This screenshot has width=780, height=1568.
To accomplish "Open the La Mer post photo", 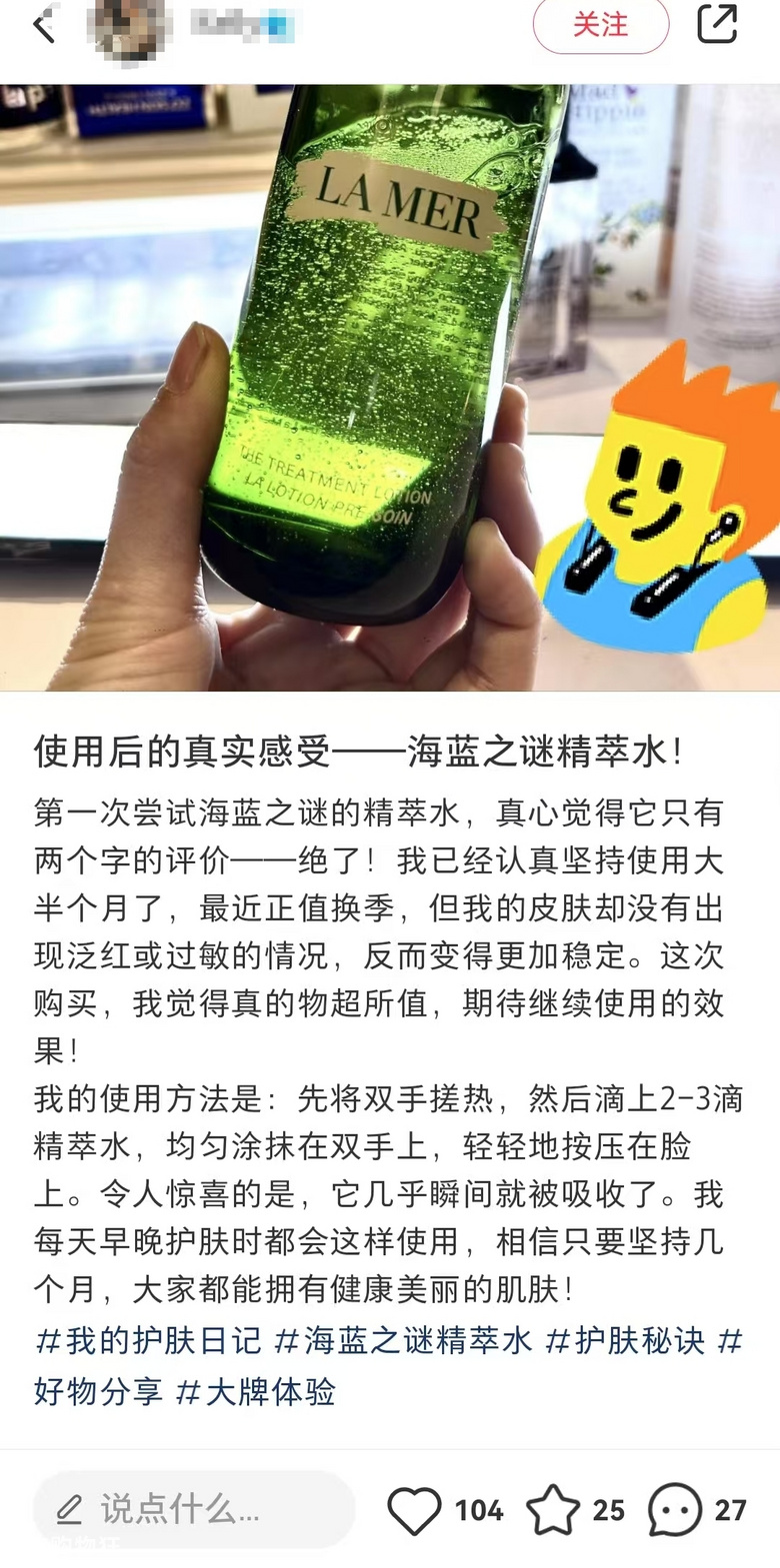I will 389,387.
